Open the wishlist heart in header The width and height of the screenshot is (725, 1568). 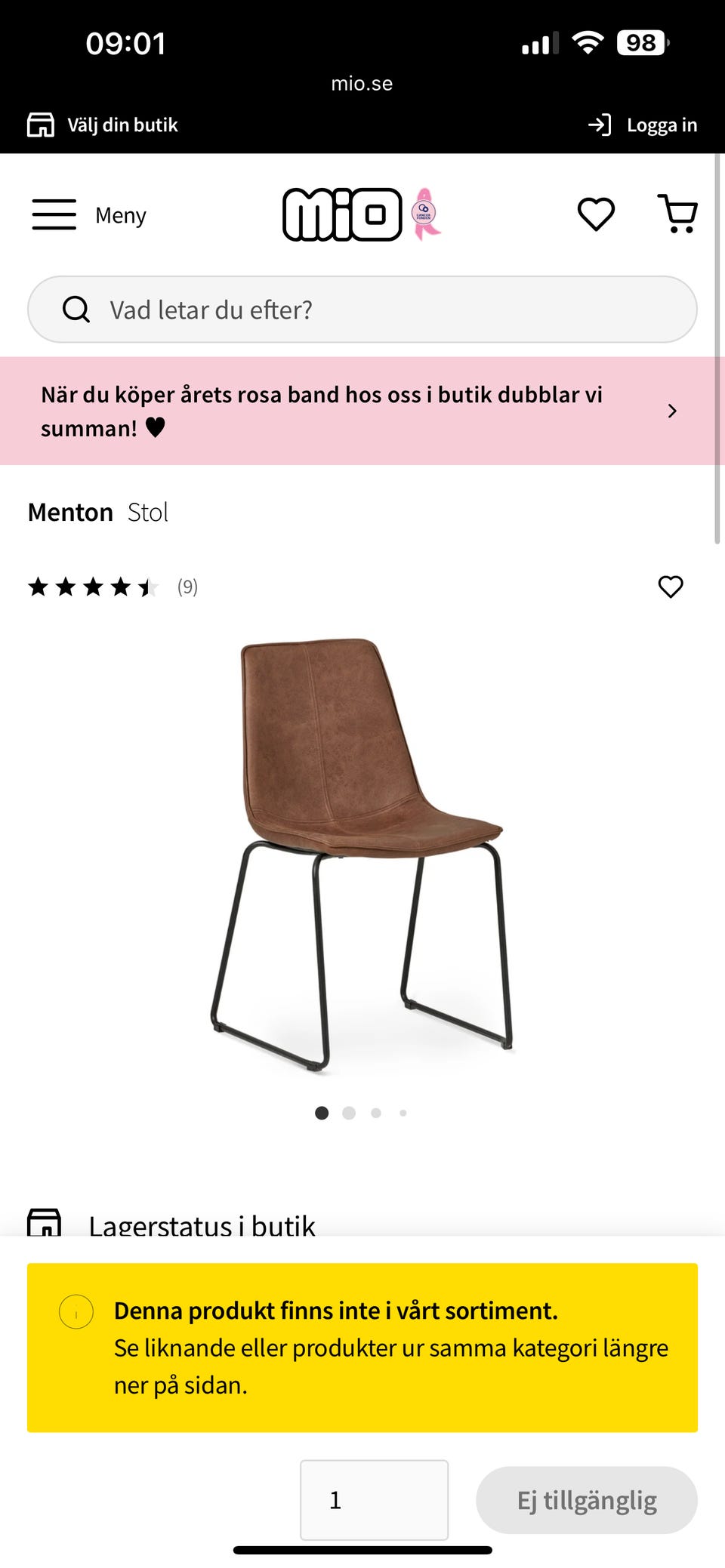[x=596, y=214]
